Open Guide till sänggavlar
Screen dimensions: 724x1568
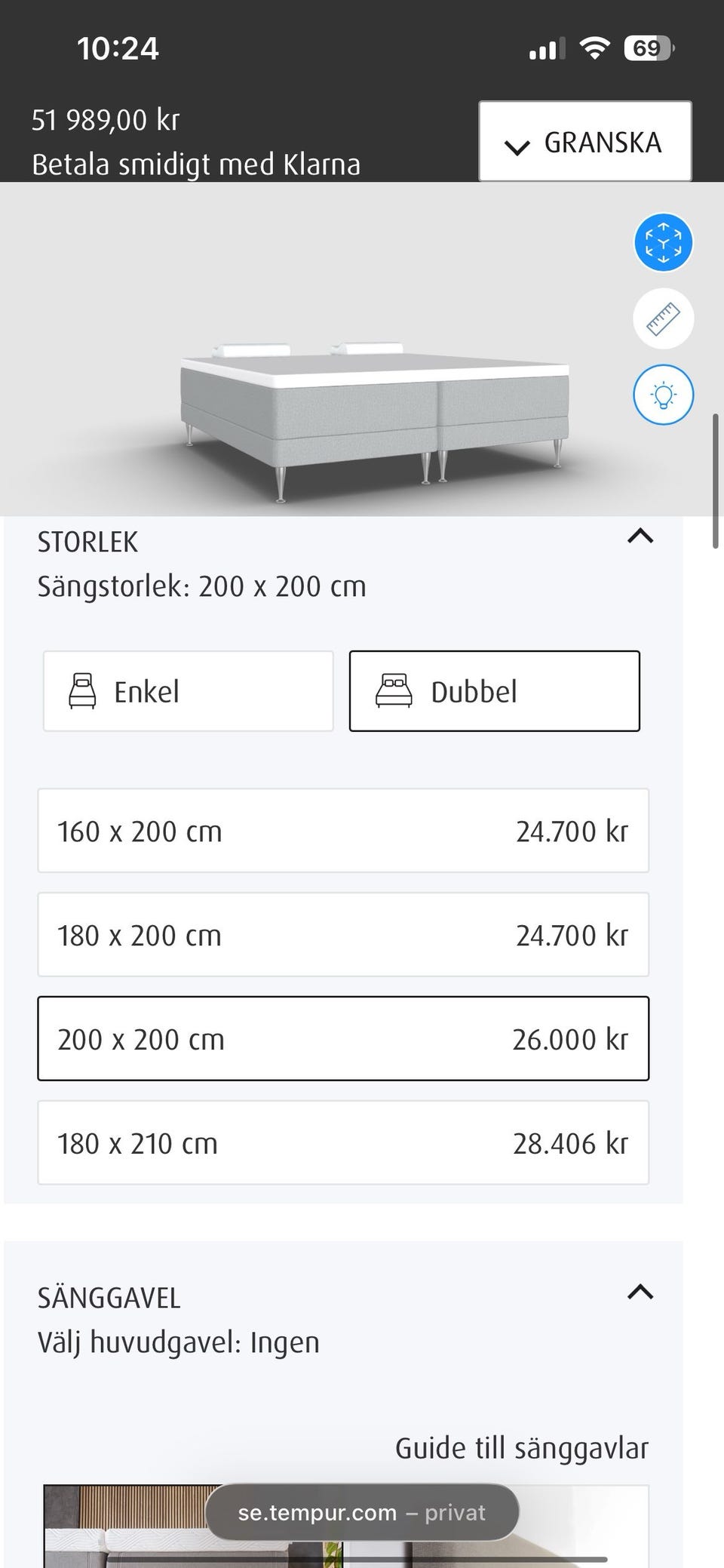point(521,1448)
